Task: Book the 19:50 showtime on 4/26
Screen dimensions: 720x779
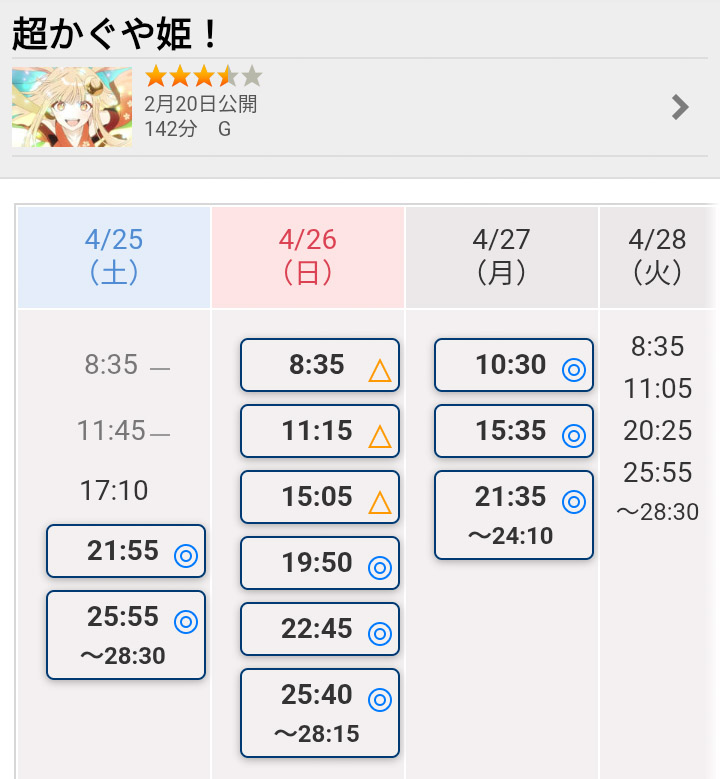Action: pos(320,563)
